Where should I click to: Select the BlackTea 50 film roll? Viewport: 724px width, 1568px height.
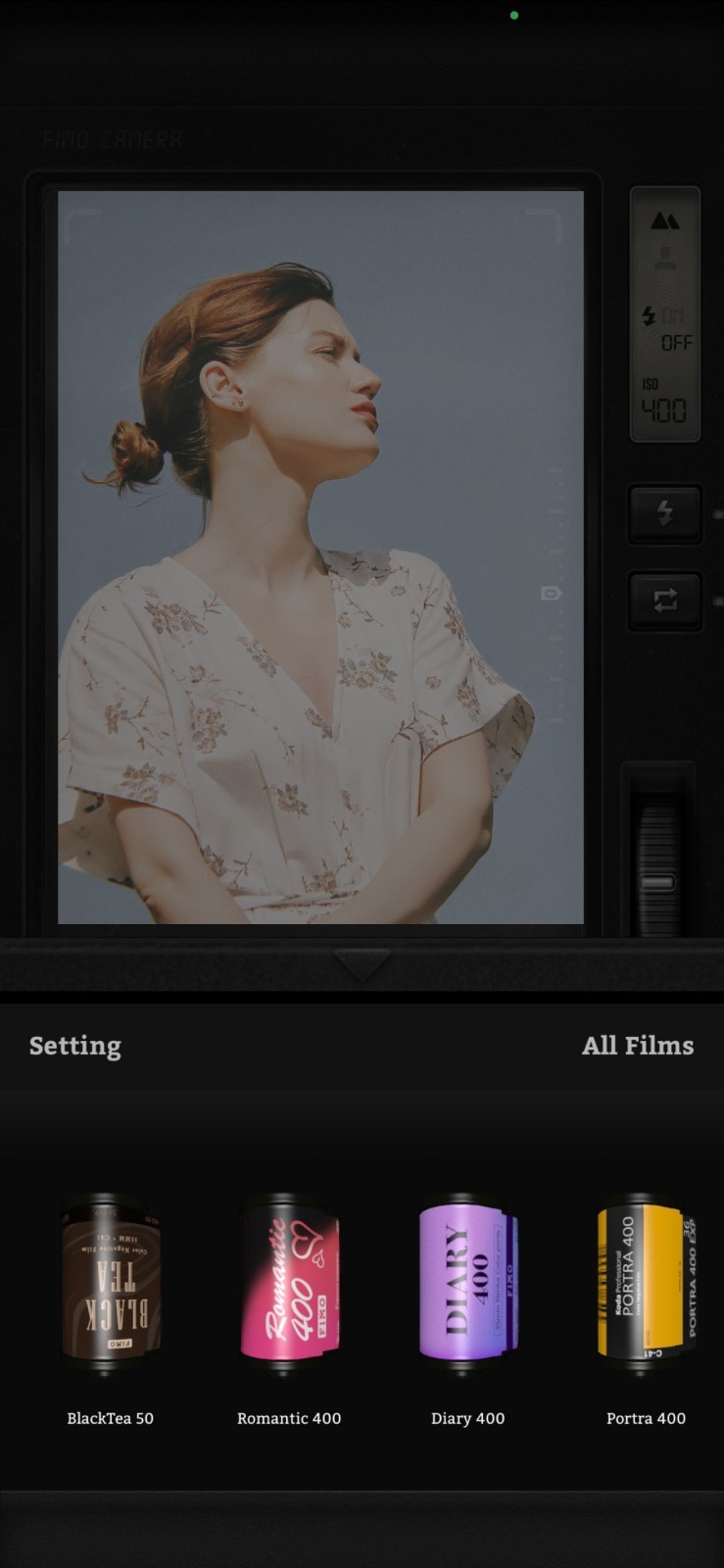[x=111, y=1284]
